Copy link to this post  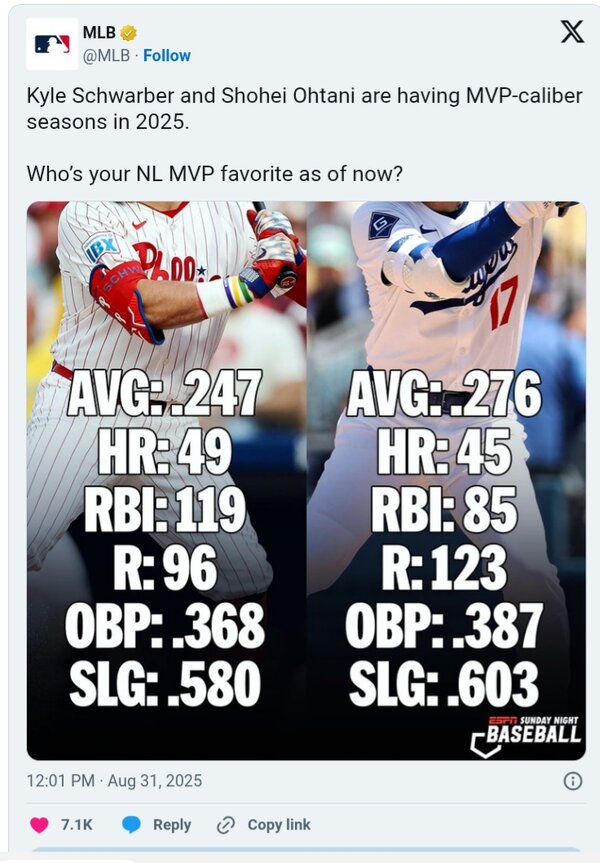tap(264, 825)
